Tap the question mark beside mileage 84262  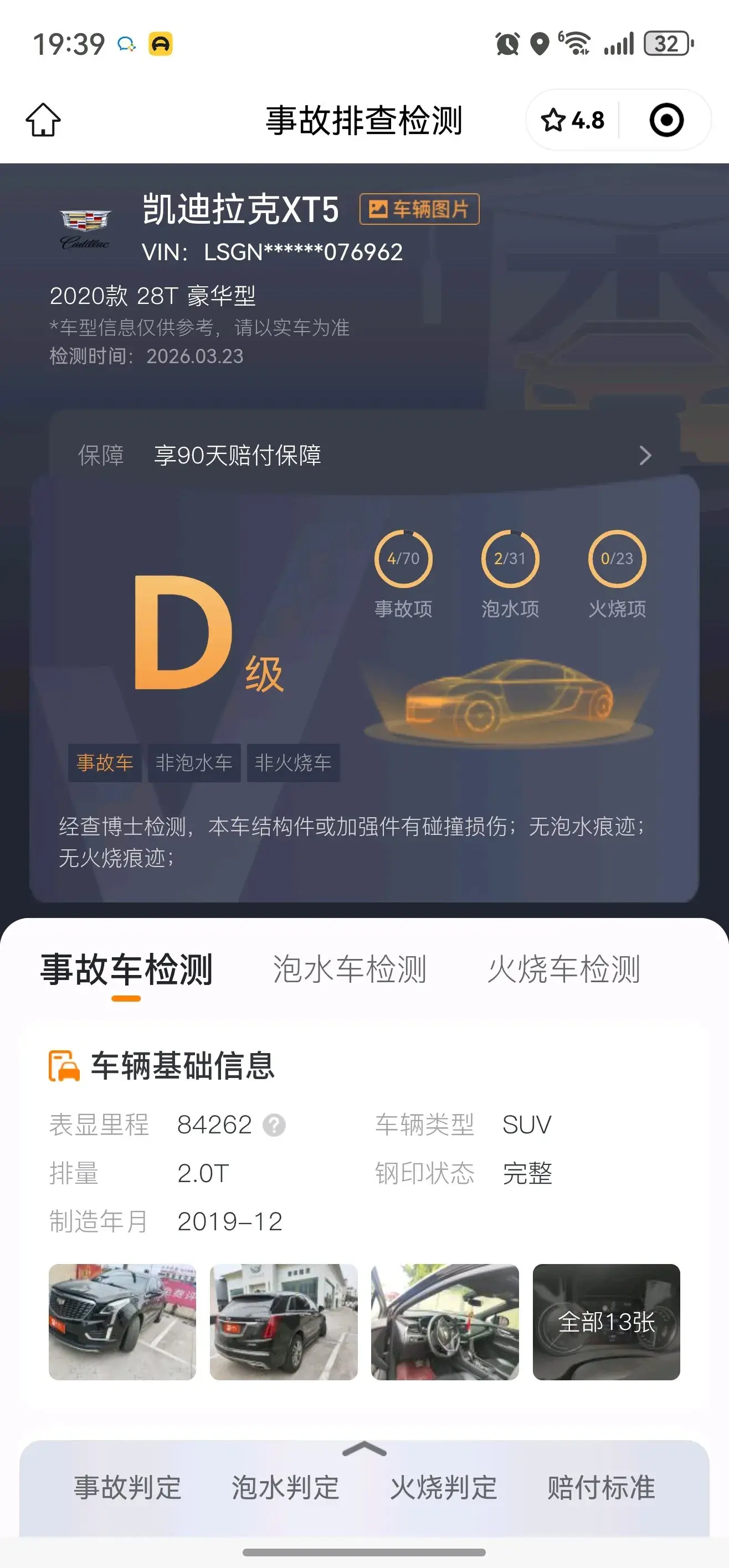coord(274,1125)
